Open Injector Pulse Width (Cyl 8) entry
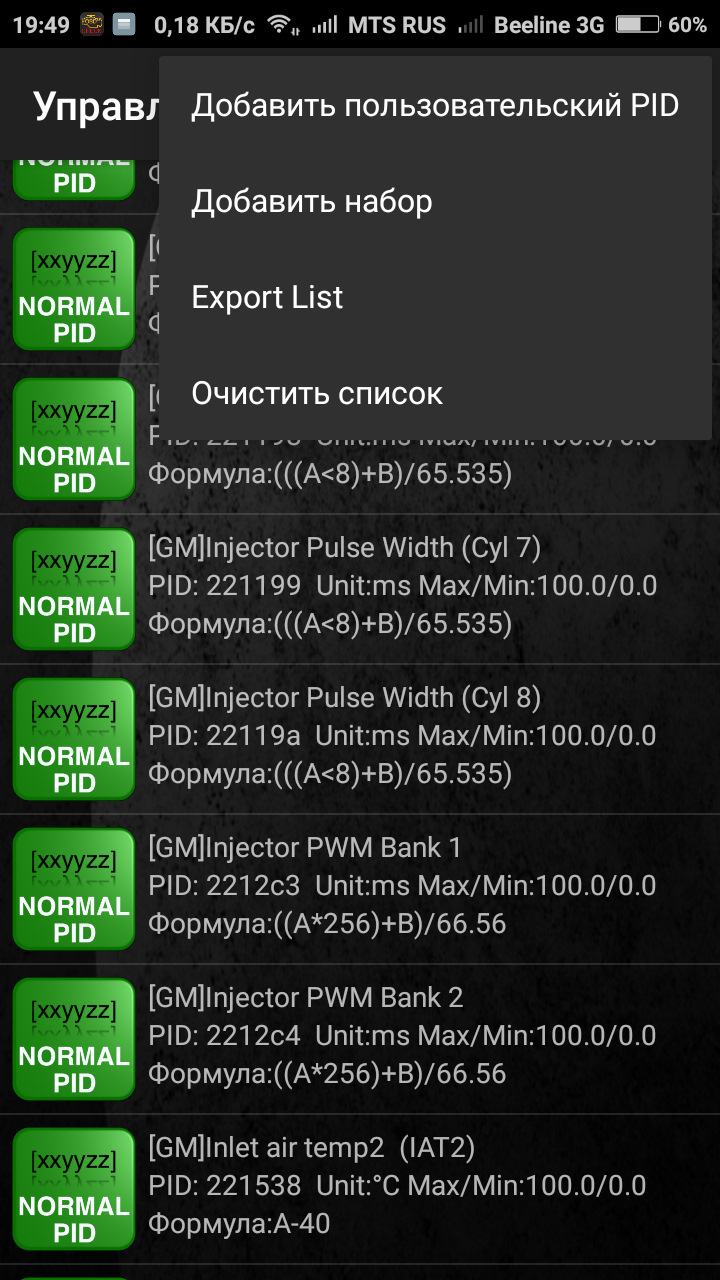Screen dimensions: 720x1280 pos(400,737)
